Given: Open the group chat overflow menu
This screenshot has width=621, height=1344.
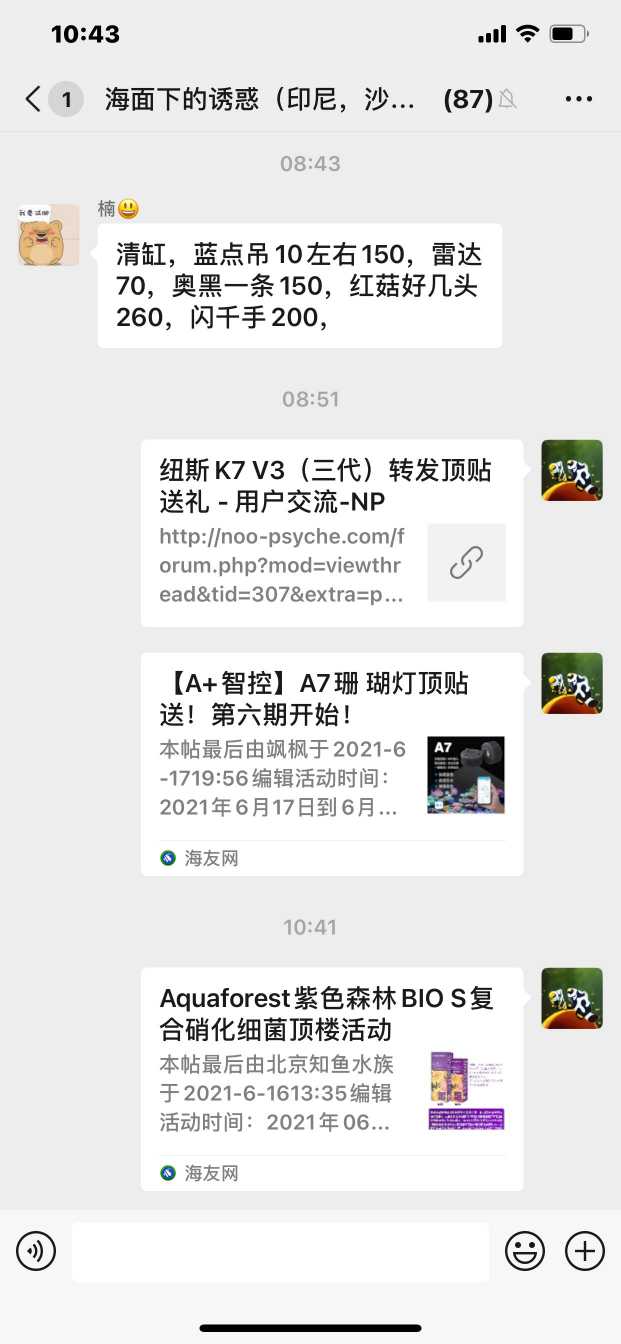Looking at the screenshot, I should point(579,98).
